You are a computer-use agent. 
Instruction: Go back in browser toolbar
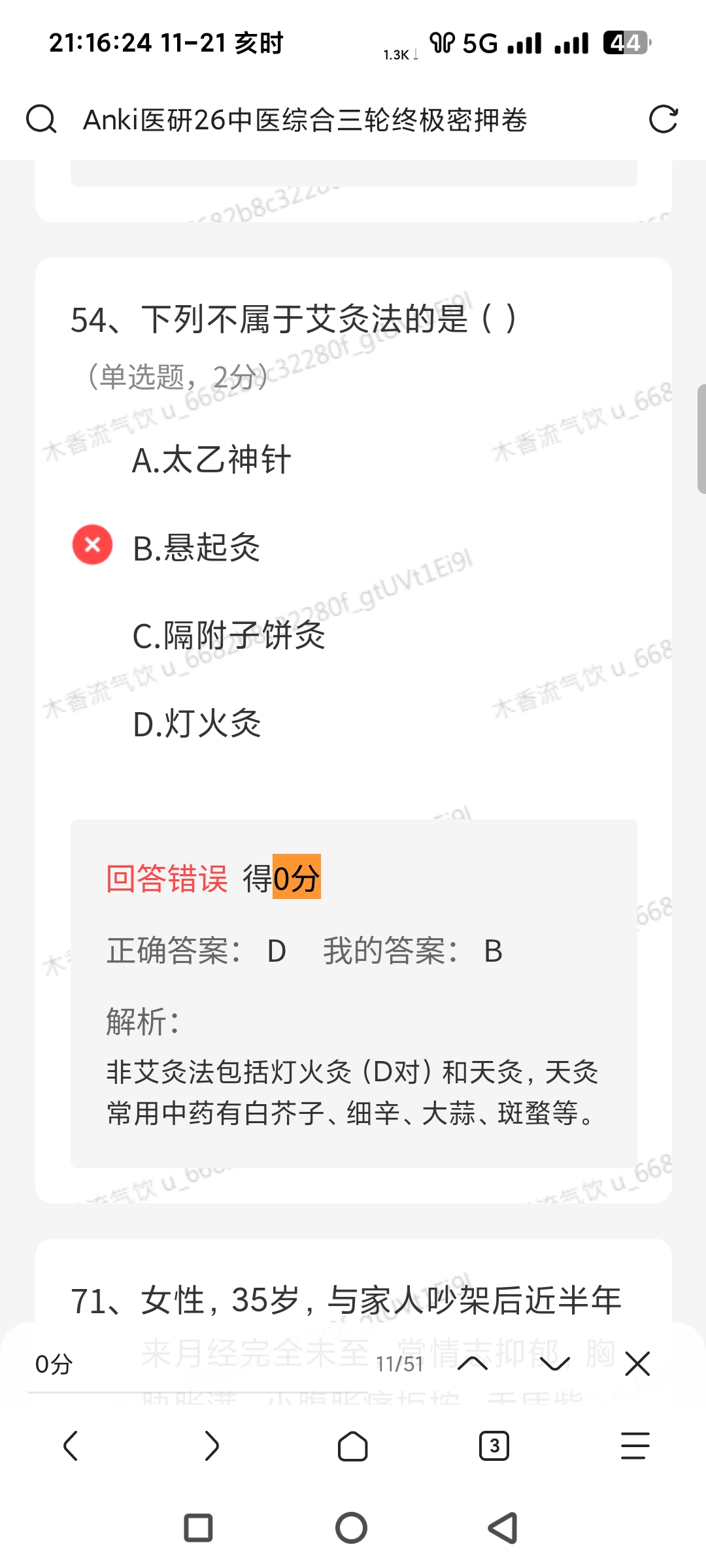coord(71,1446)
